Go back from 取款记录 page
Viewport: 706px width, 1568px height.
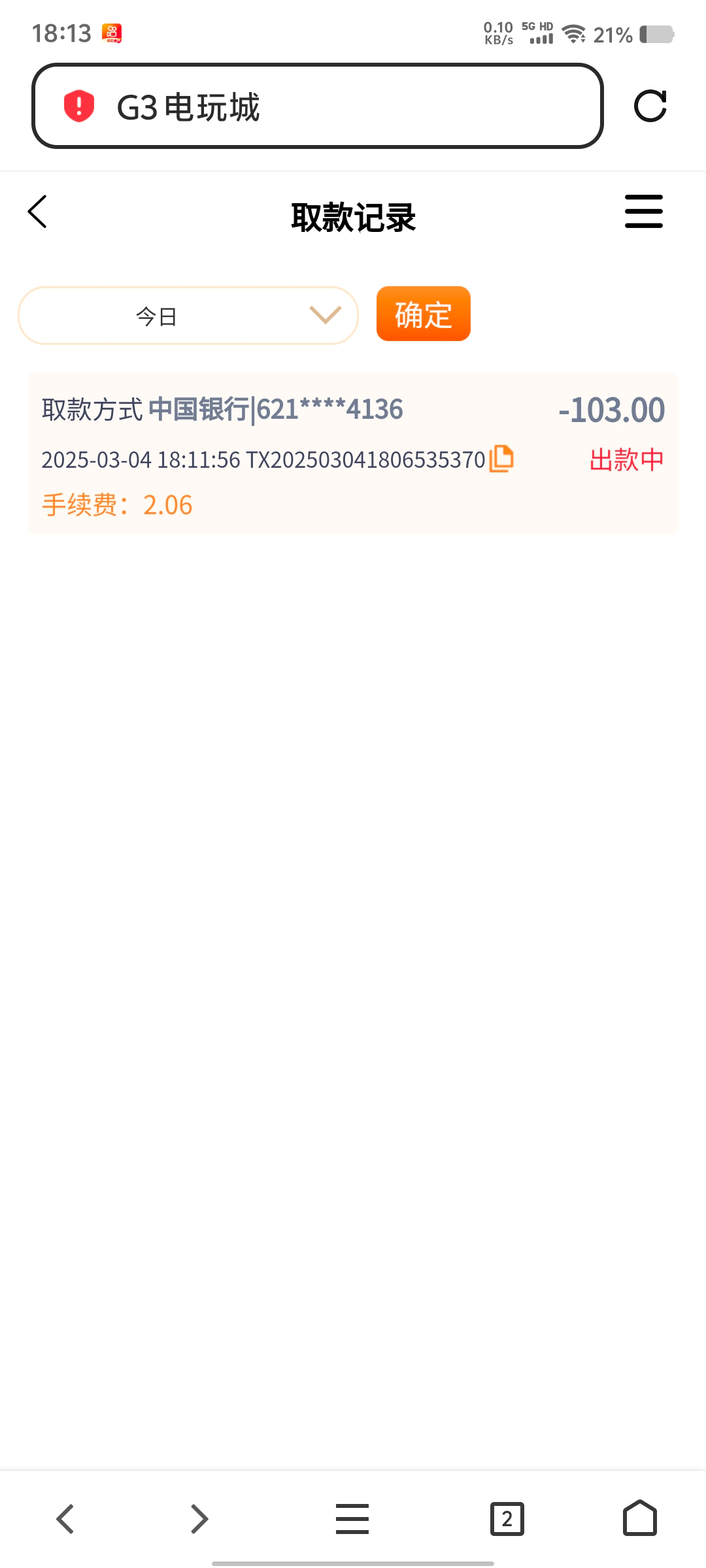point(38,212)
